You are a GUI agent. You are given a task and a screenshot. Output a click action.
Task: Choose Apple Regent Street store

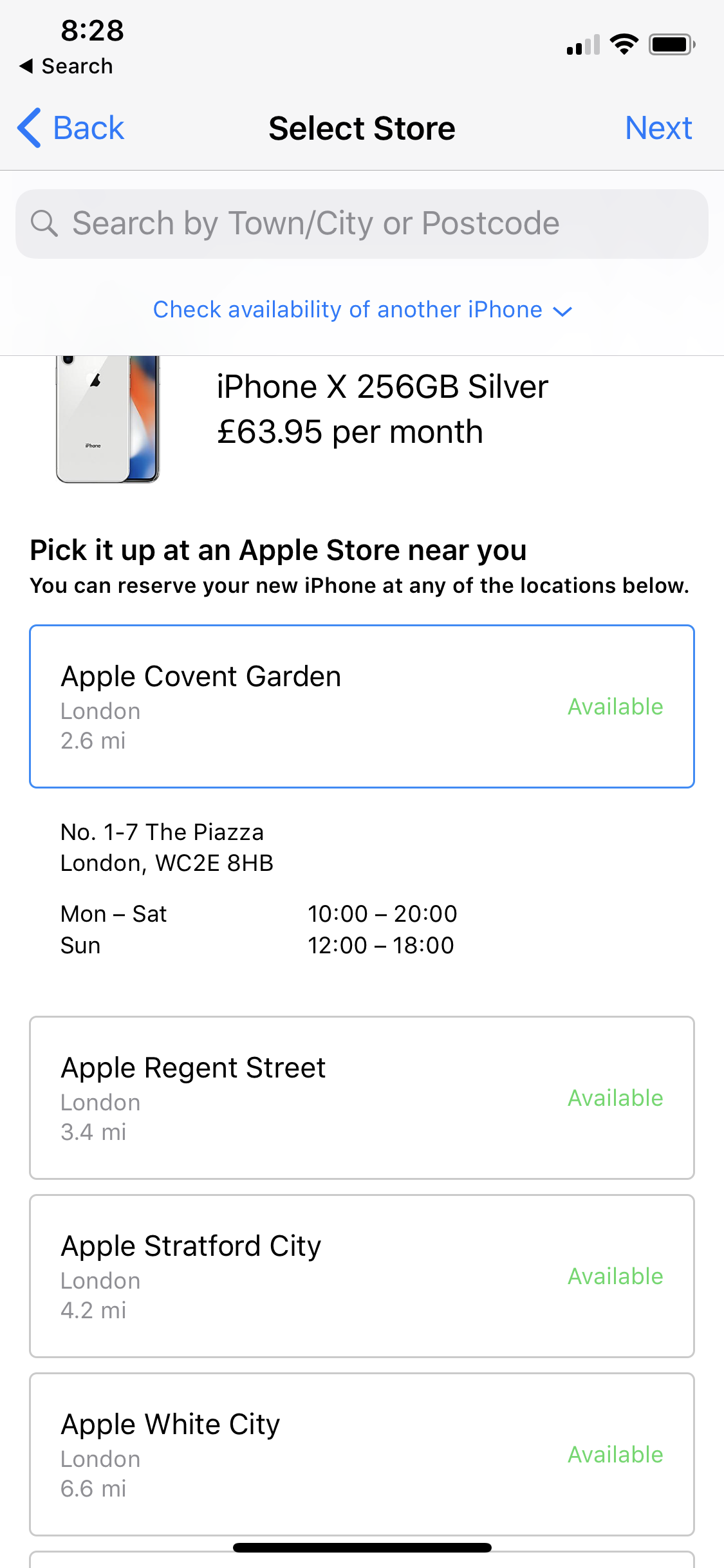[362, 1097]
